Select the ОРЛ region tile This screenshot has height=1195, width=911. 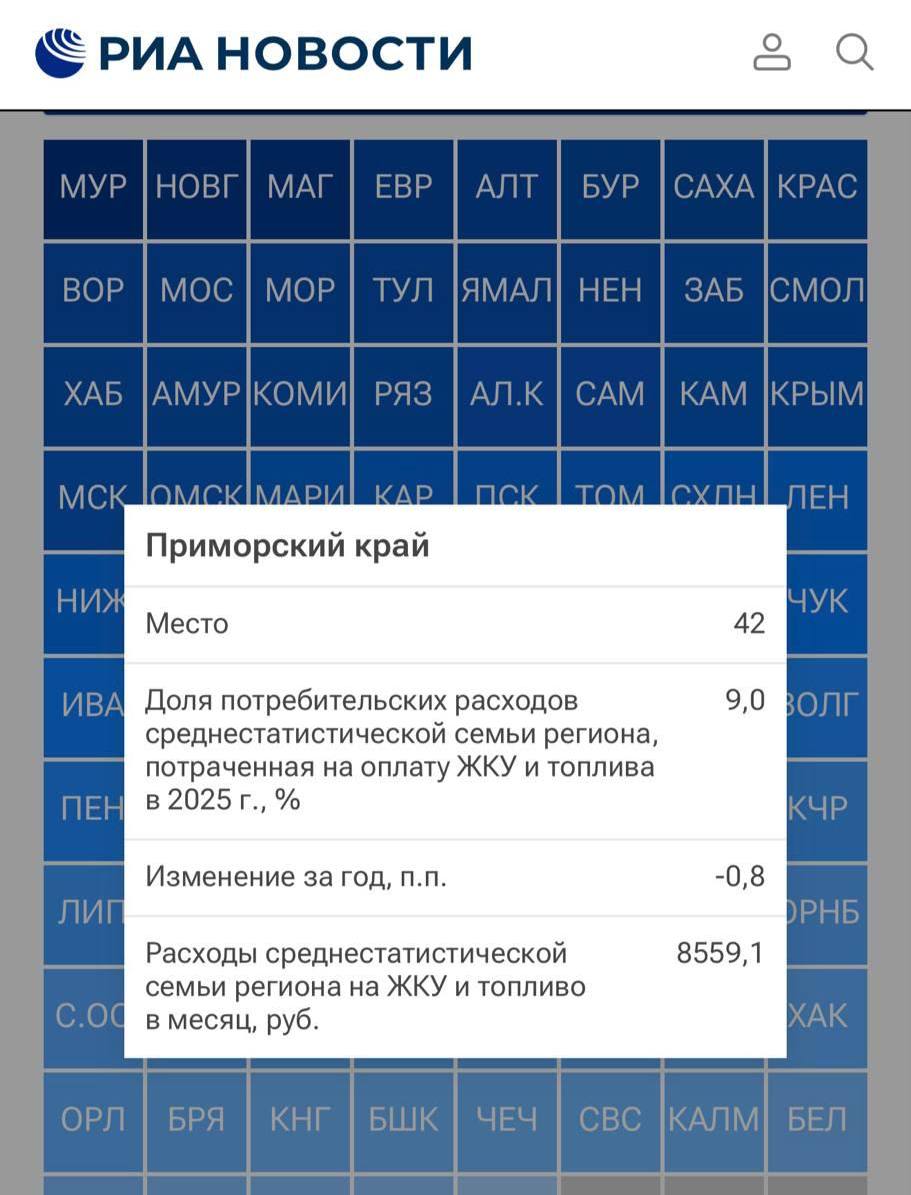click(x=93, y=1120)
